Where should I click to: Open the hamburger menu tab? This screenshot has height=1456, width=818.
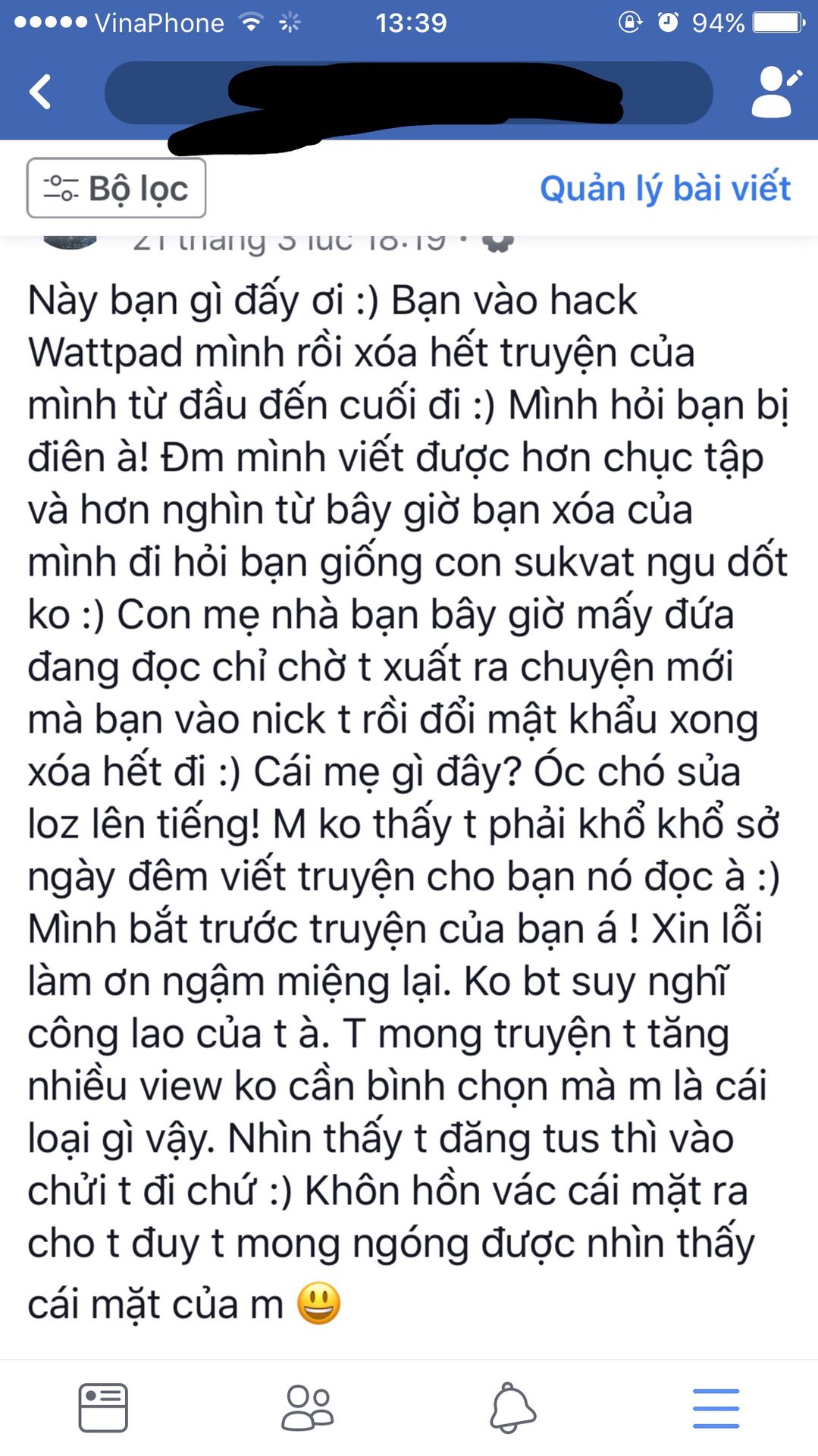[716, 1408]
